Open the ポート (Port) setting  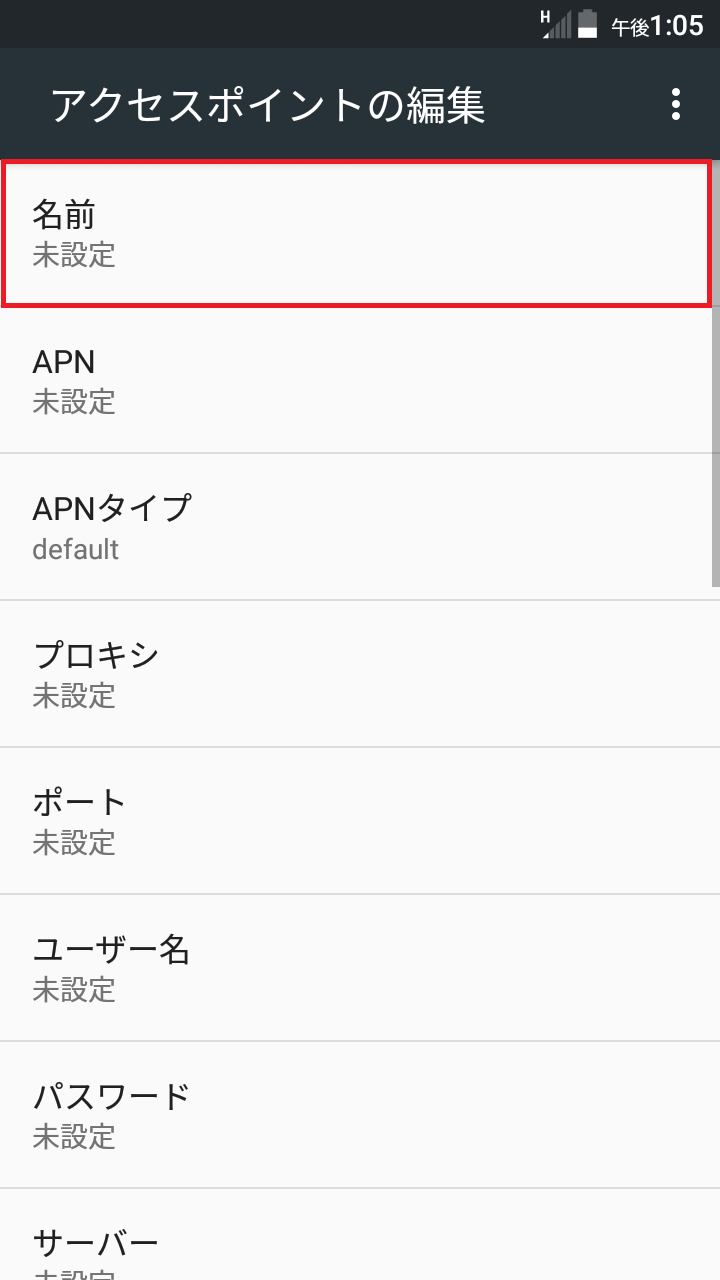(360, 820)
